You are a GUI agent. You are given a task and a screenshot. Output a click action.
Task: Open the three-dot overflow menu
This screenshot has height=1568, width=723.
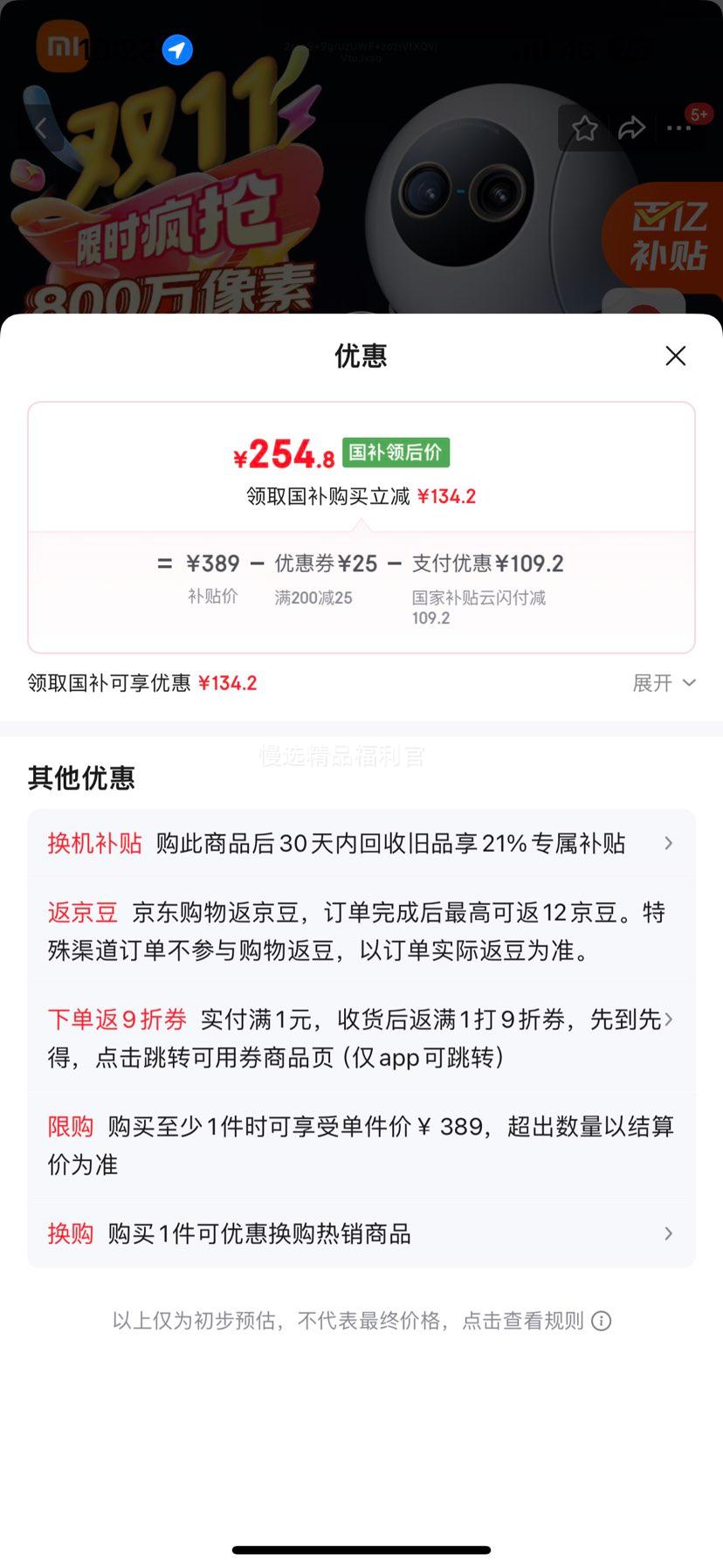point(679,129)
